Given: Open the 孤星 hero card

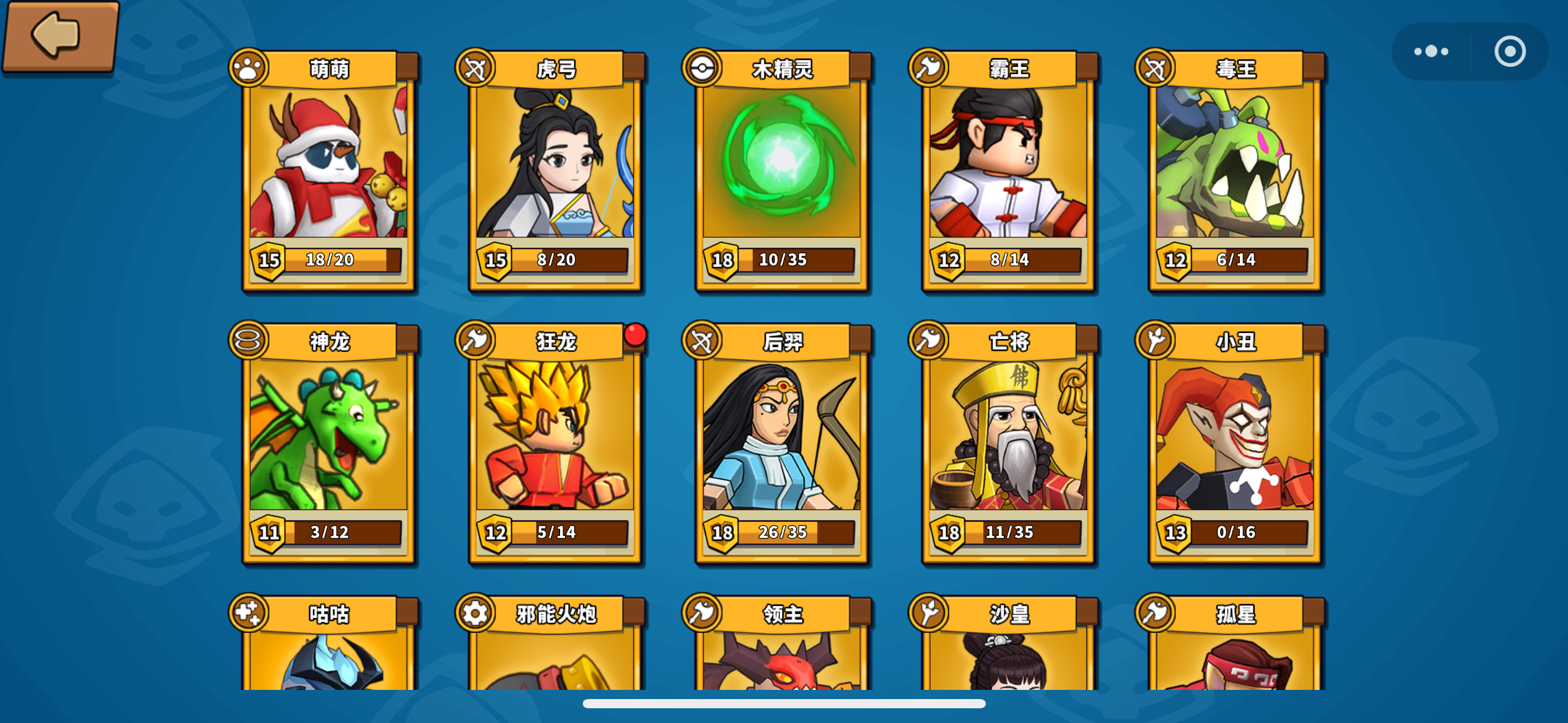Looking at the screenshot, I should 1234,650.
